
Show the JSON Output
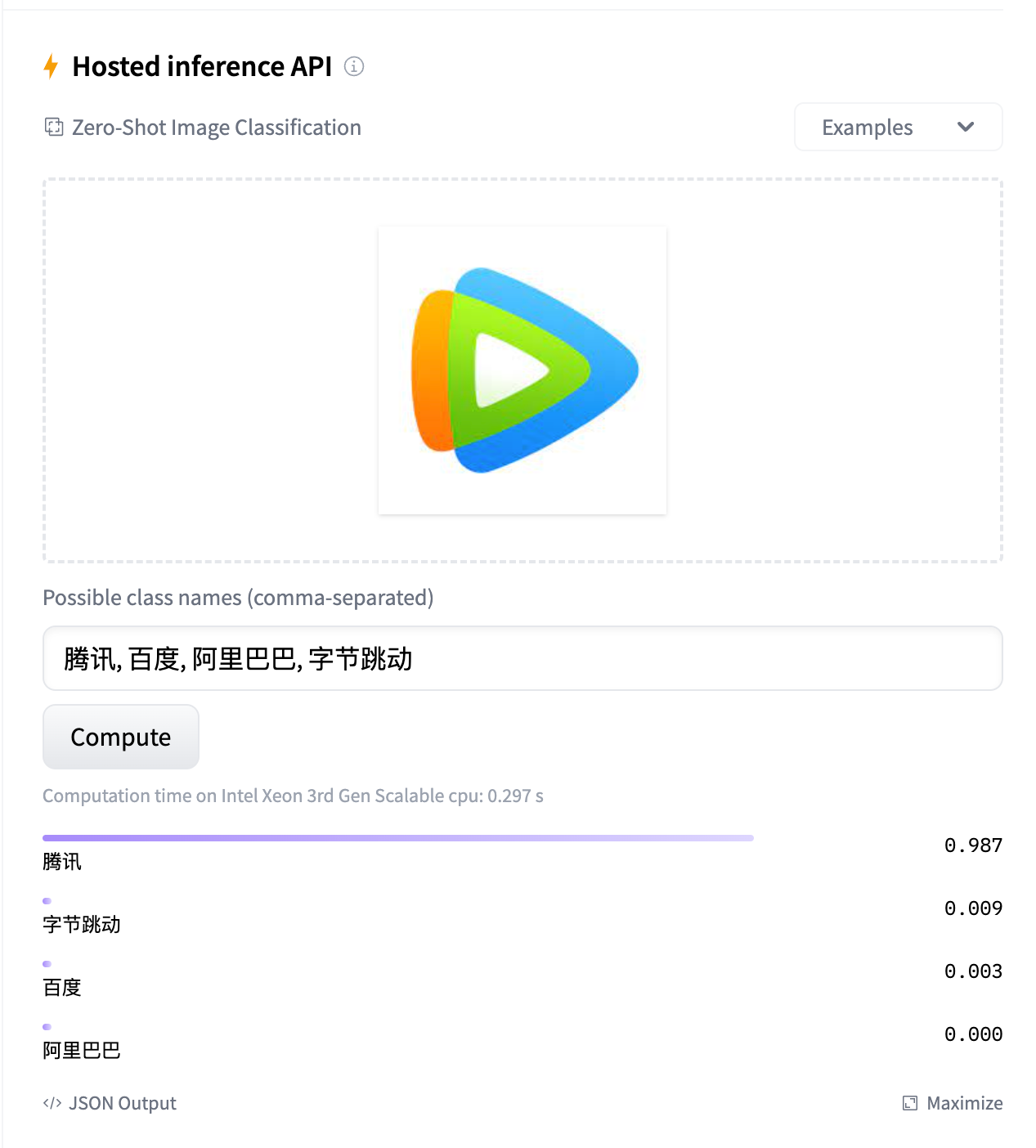coord(110,1103)
